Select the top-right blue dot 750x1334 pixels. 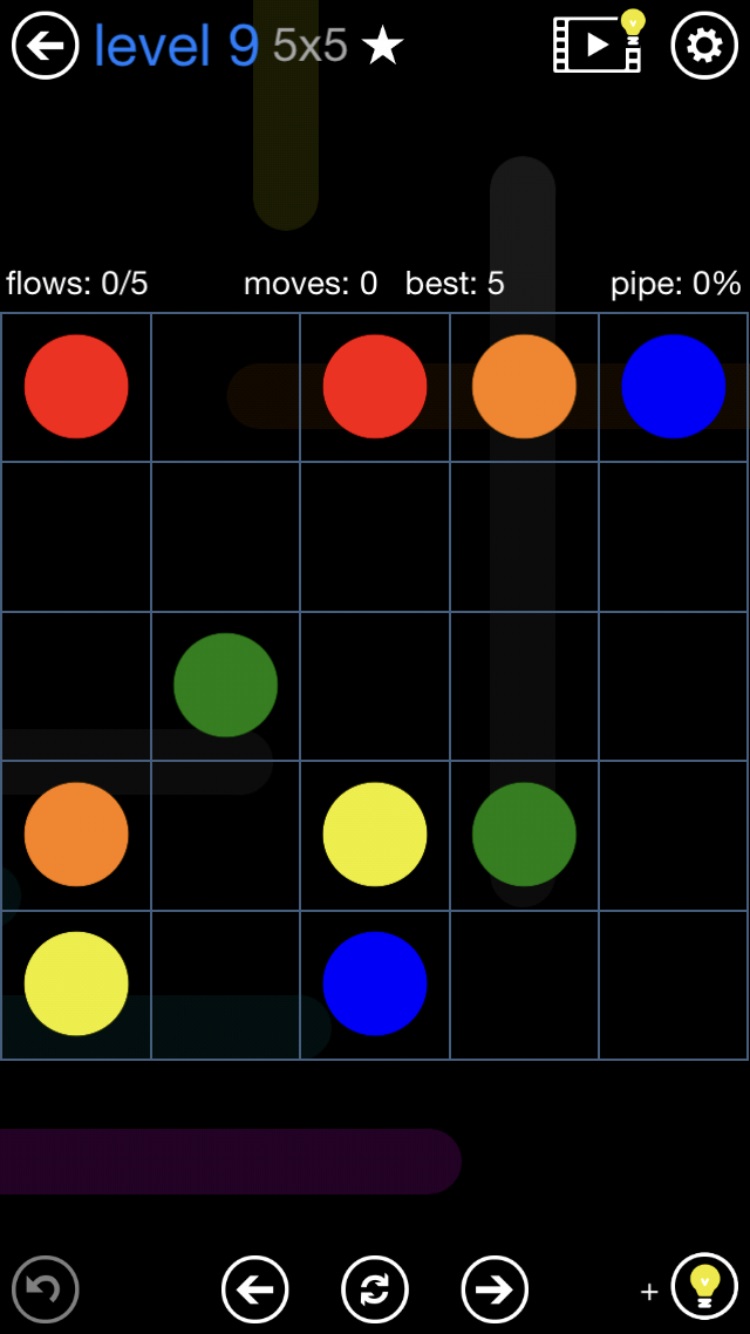click(673, 387)
